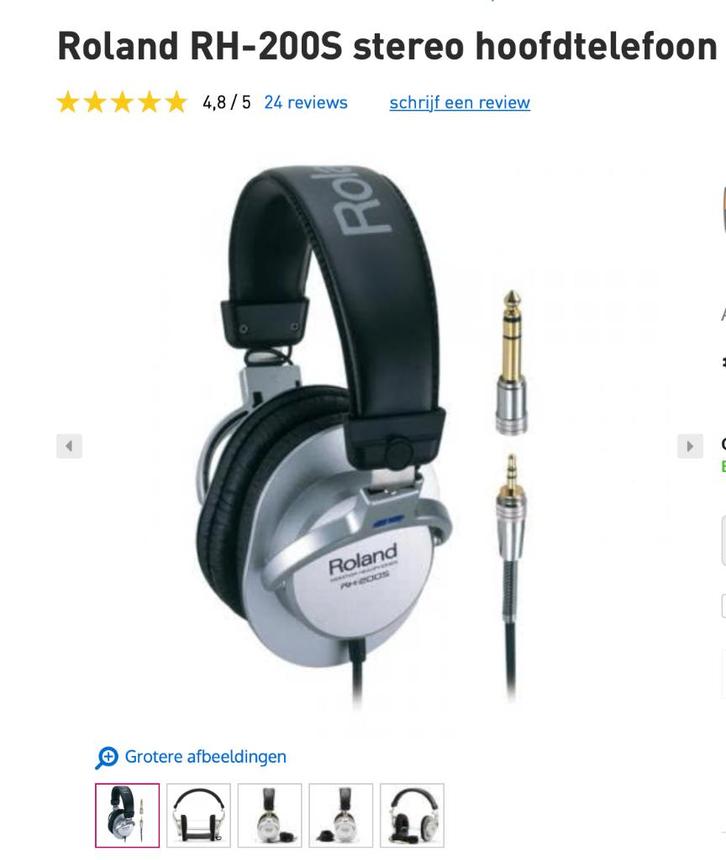Show previous product image arrow
This screenshot has height=860, width=726.
(x=69, y=446)
